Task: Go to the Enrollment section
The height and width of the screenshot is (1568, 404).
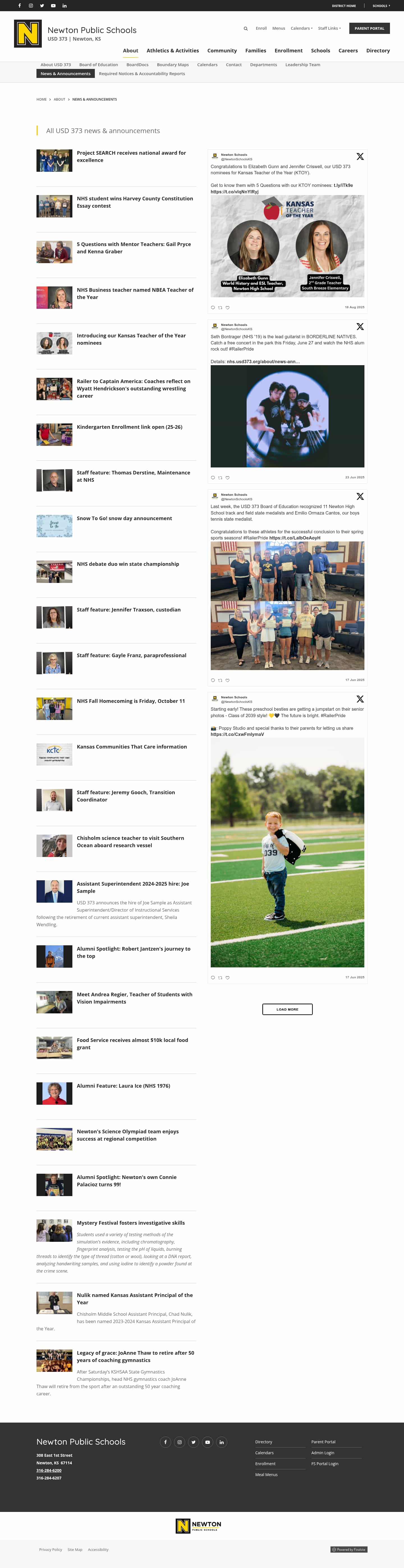Action: [x=288, y=50]
